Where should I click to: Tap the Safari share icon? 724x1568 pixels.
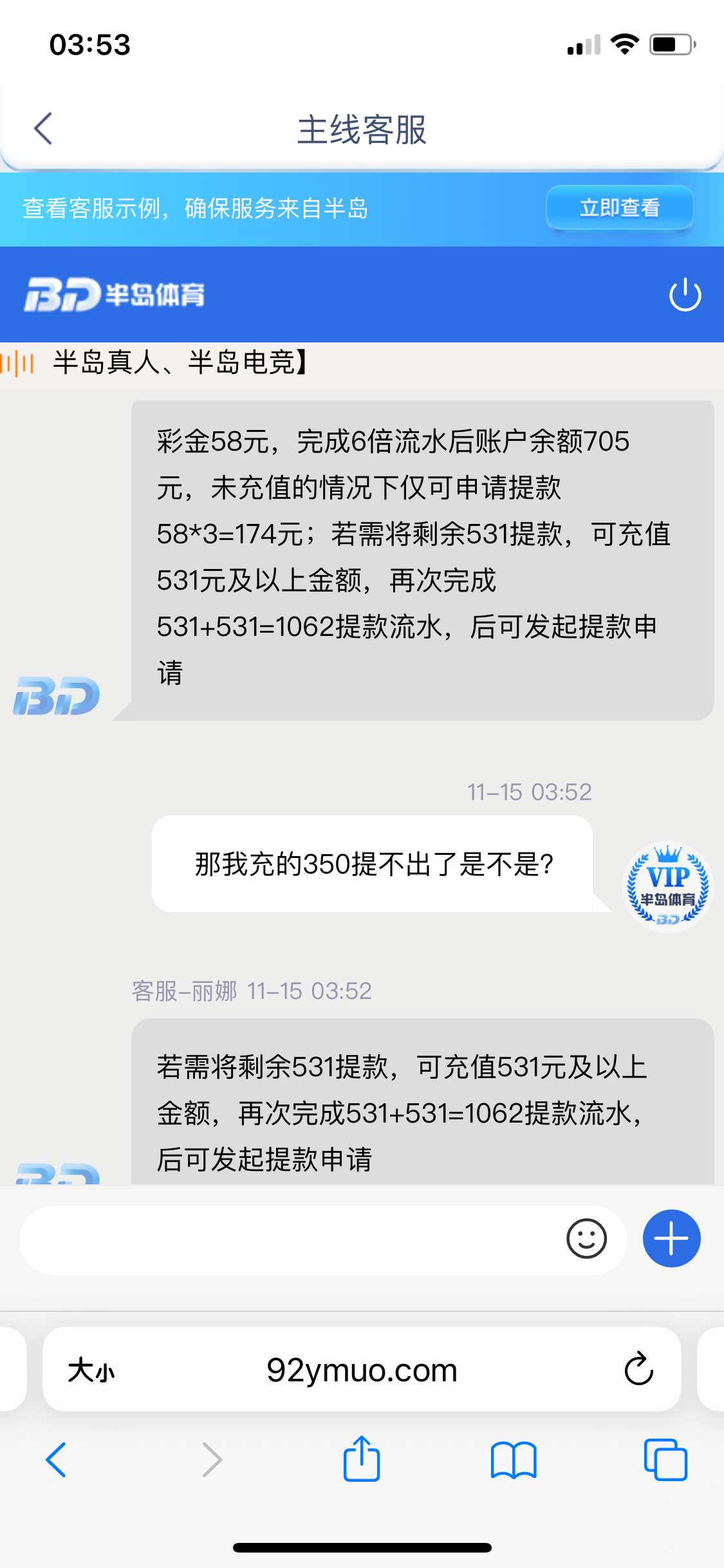tap(362, 1460)
